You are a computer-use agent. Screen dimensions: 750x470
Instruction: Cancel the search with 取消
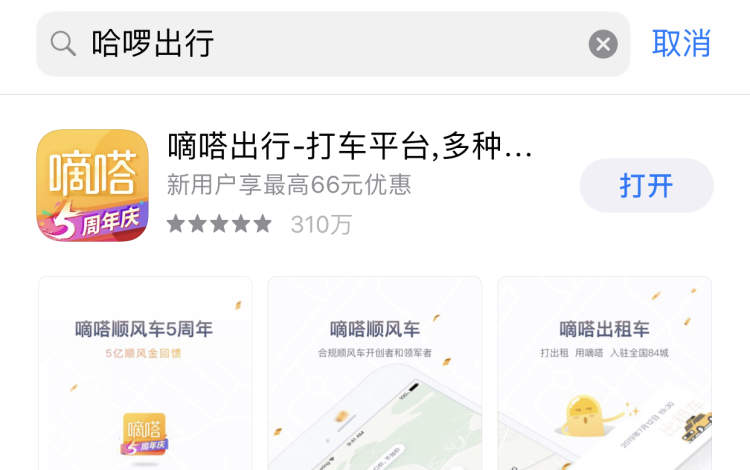681,44
